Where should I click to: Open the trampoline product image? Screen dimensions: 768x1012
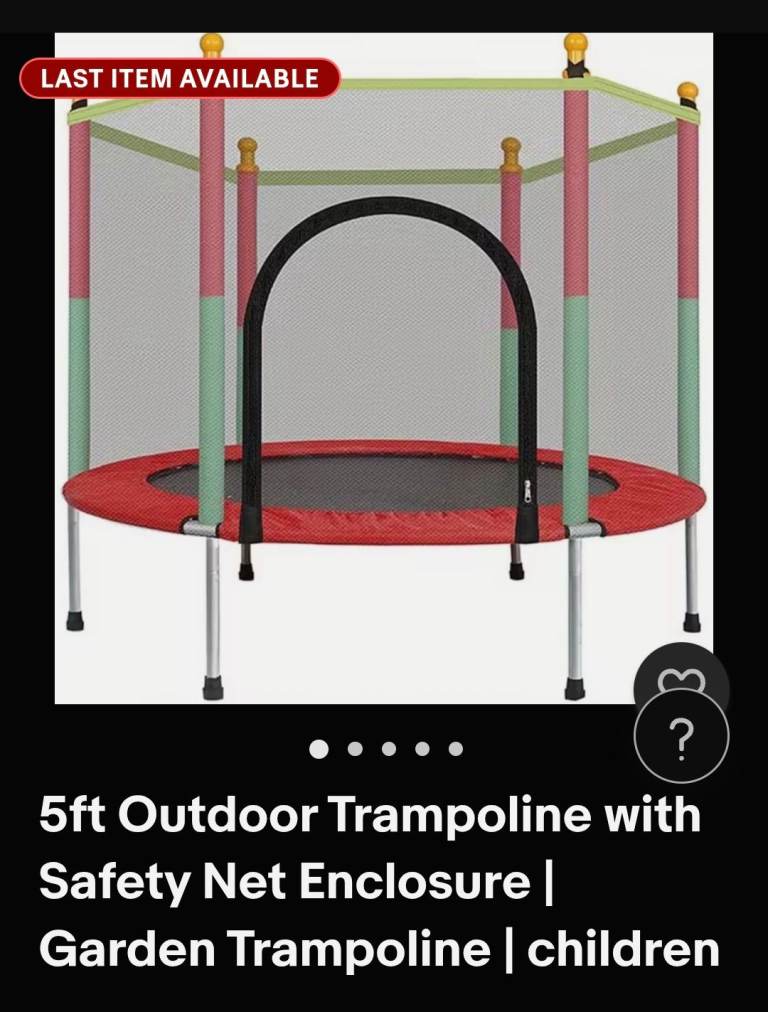[383, 370]
